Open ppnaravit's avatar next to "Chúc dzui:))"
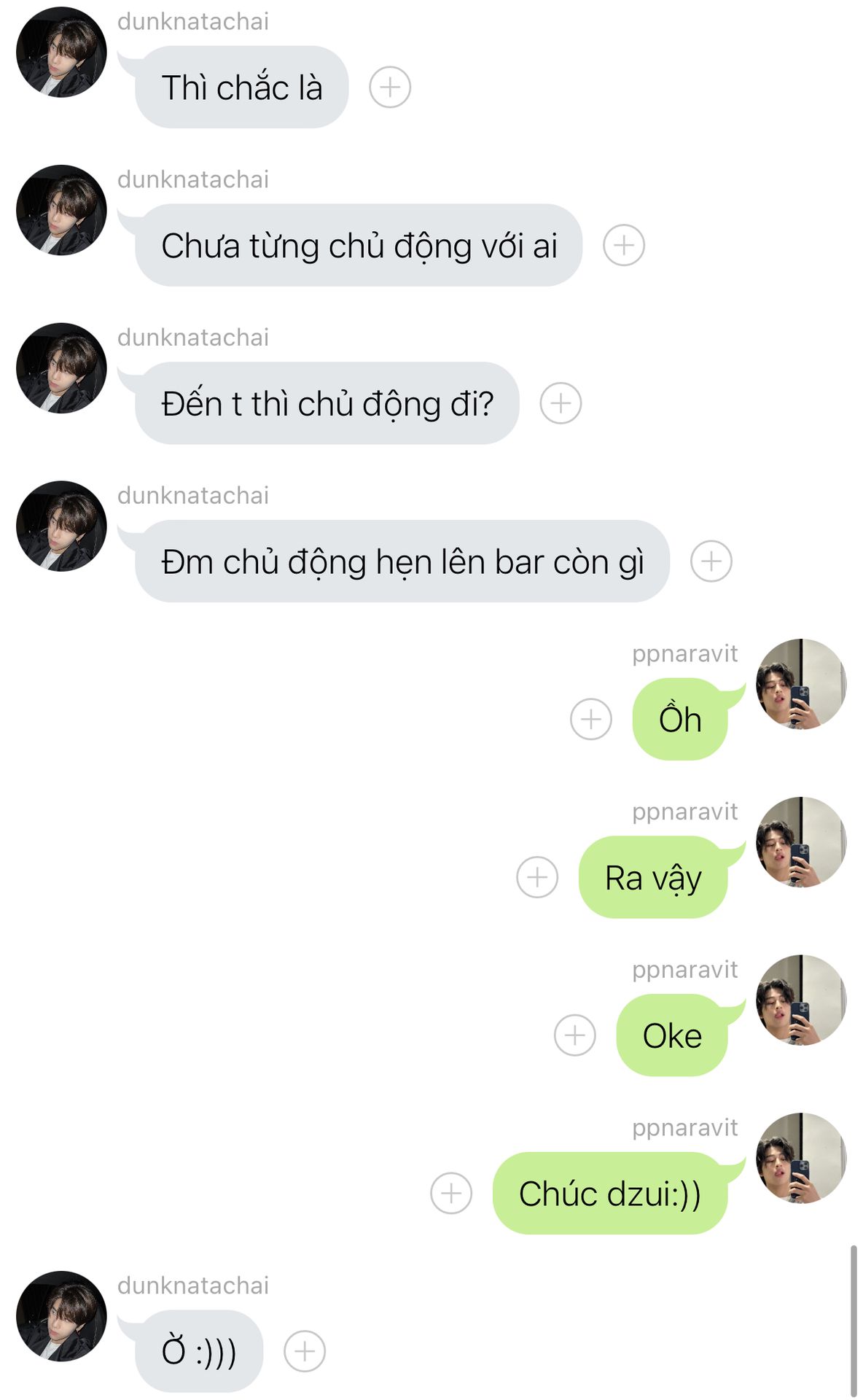The width and height of the screenshot is (863, 1400). 801,1158
